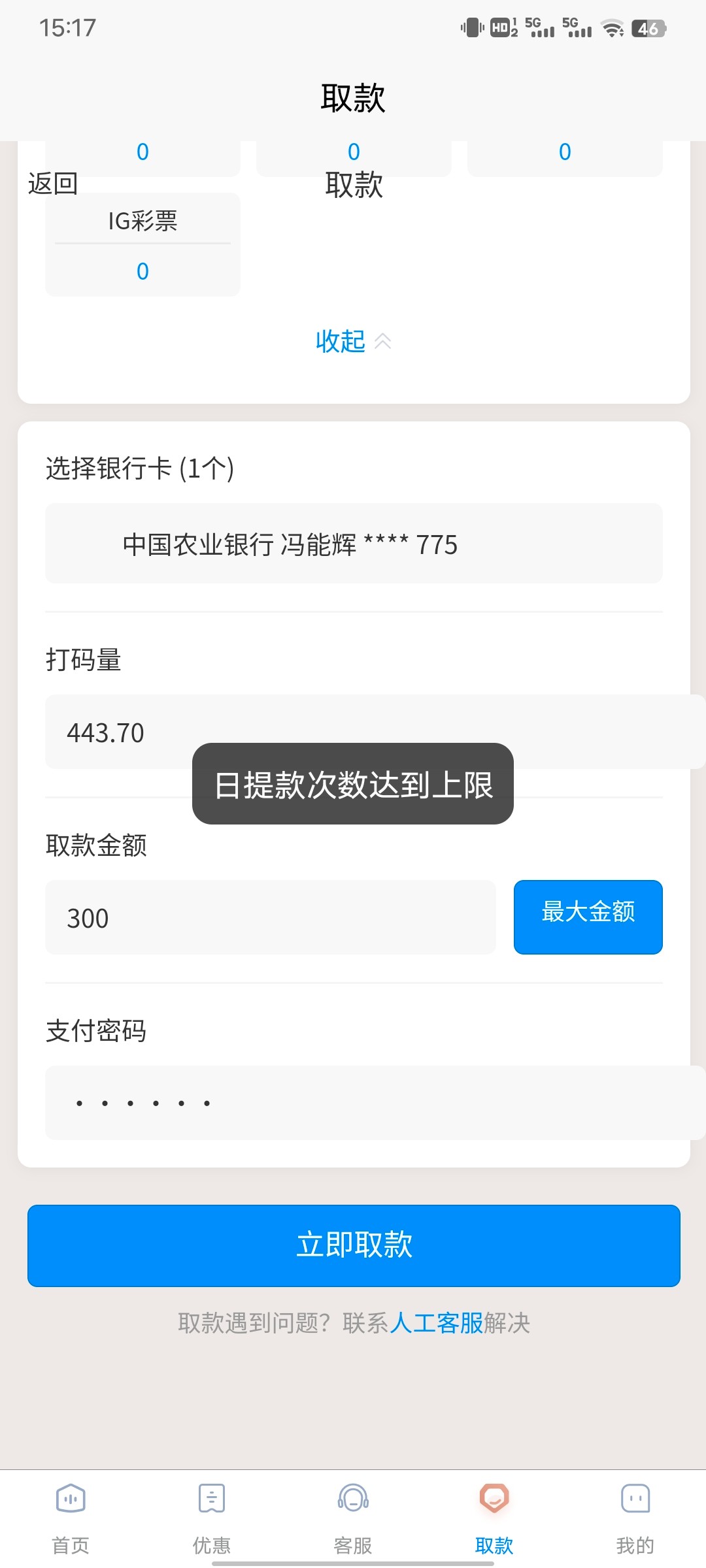The width and height of the screenshot is (706, 1568).
Task: Select the 中国农业银行 bank card
Action: coord(354,544)
